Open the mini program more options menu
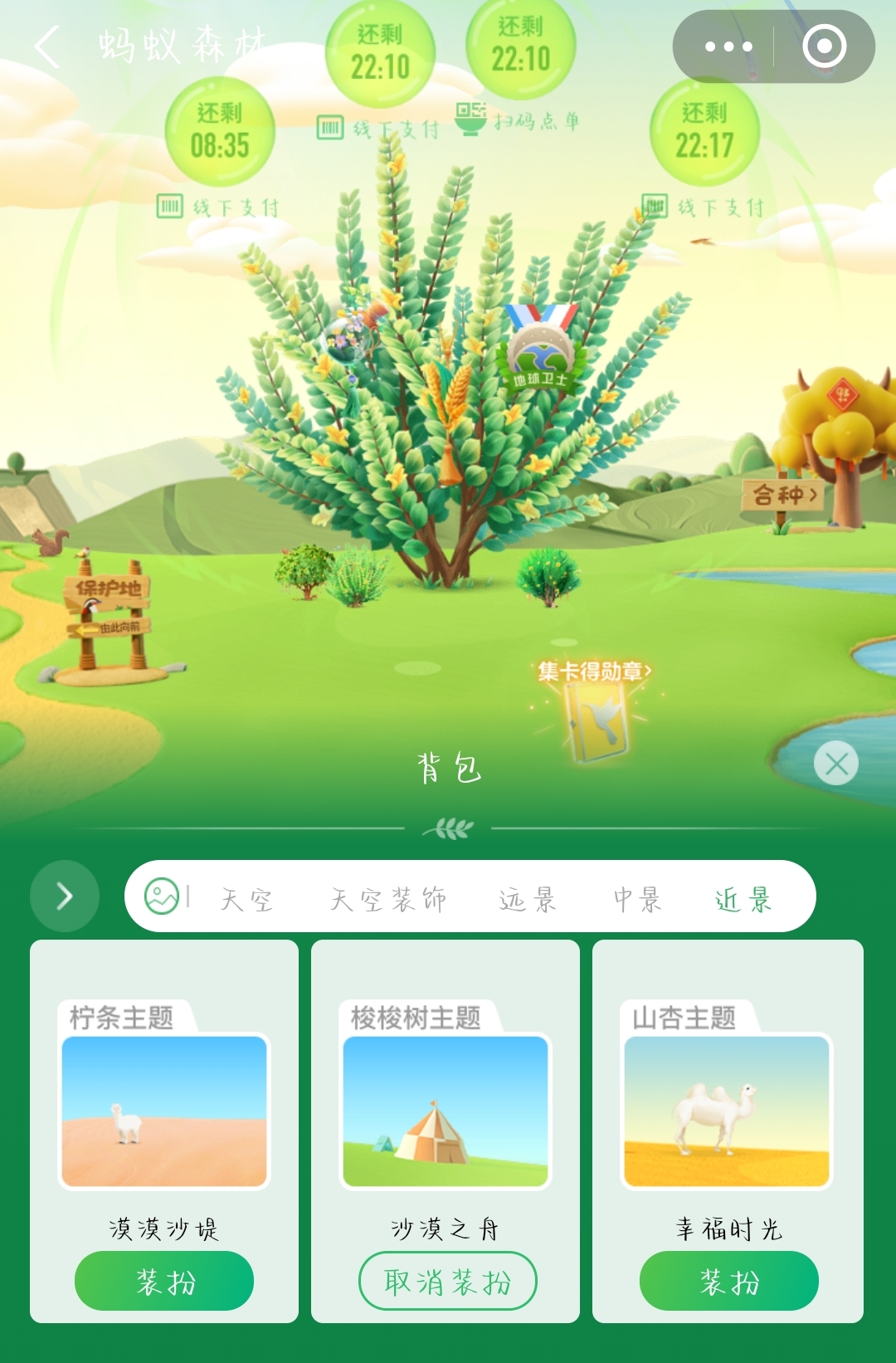Image resolution: width=896 pixels, height=1363 pixels. click(x=728, y=46)
